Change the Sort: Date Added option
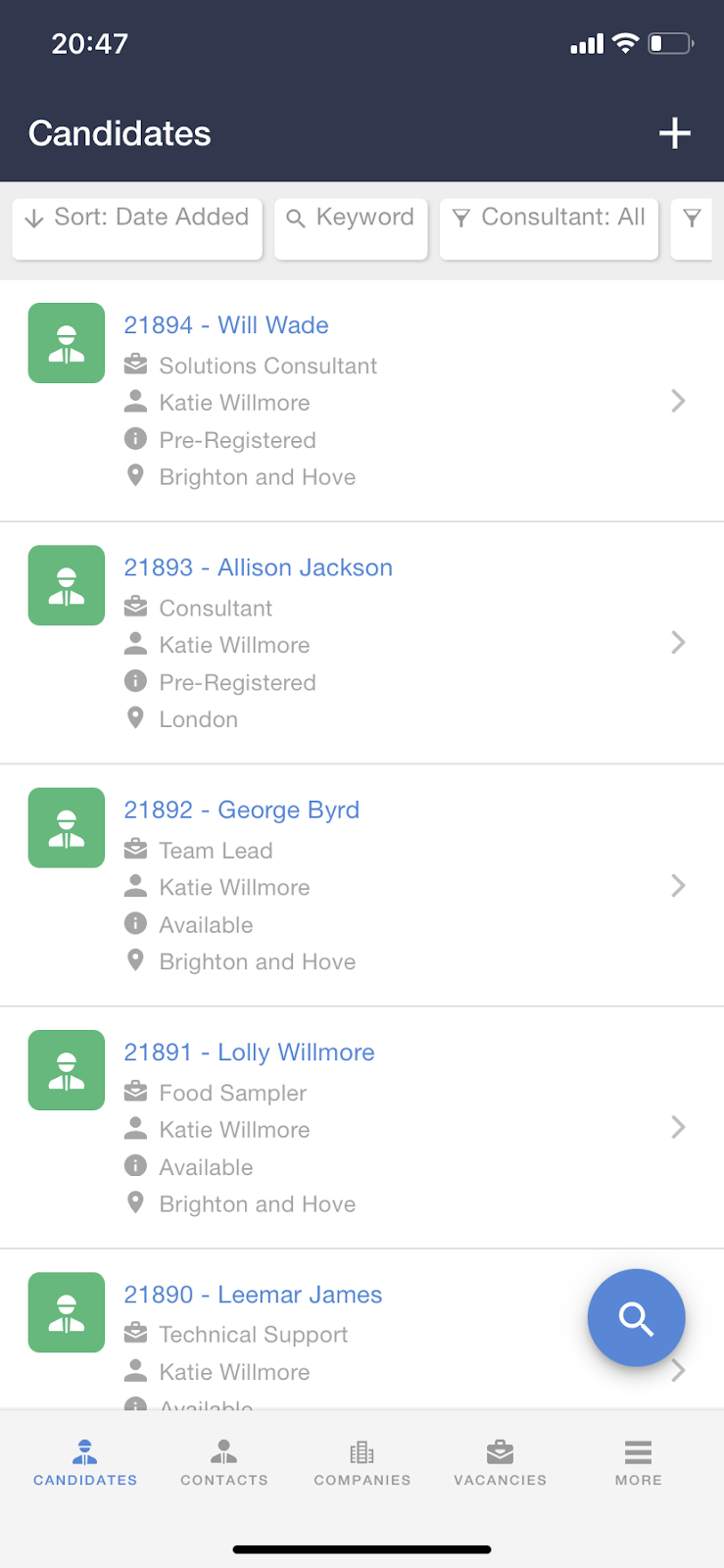Screen dimensions: 724x1568 (137, 218)
